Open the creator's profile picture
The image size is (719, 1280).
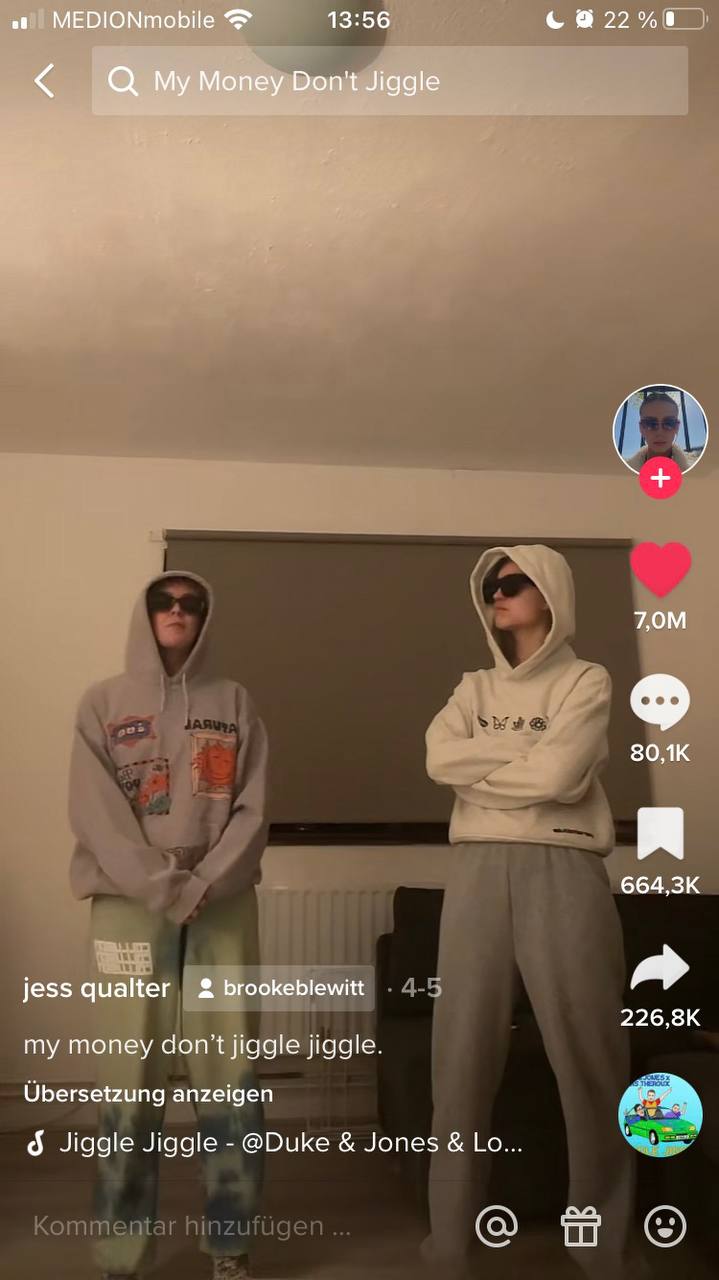659,430
